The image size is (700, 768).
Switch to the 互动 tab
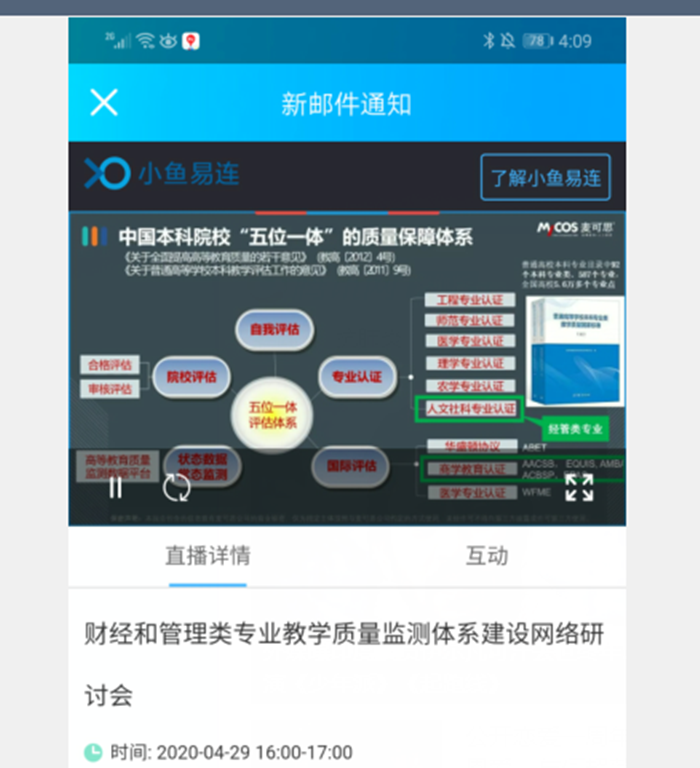tap(486, 556)
